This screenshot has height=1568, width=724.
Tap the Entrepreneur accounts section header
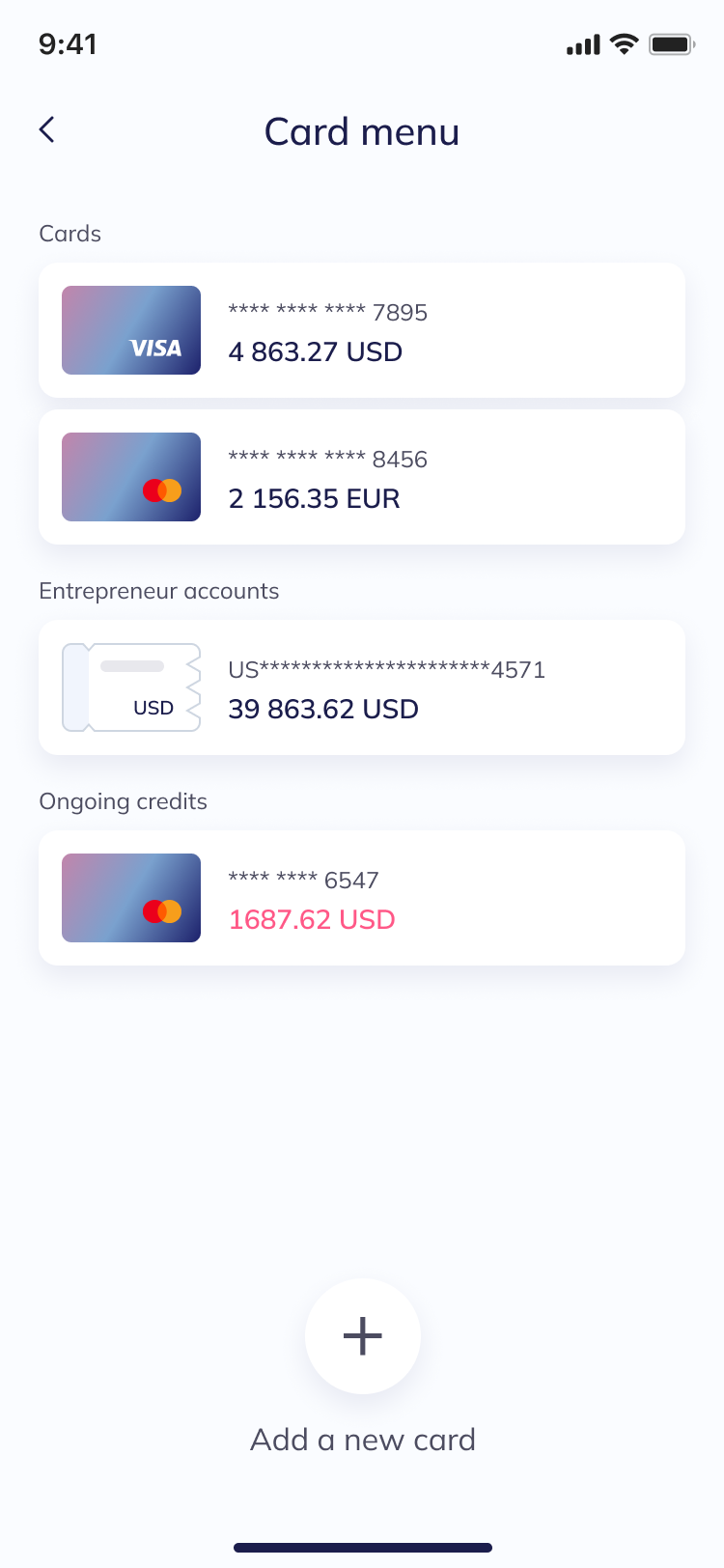159,591
